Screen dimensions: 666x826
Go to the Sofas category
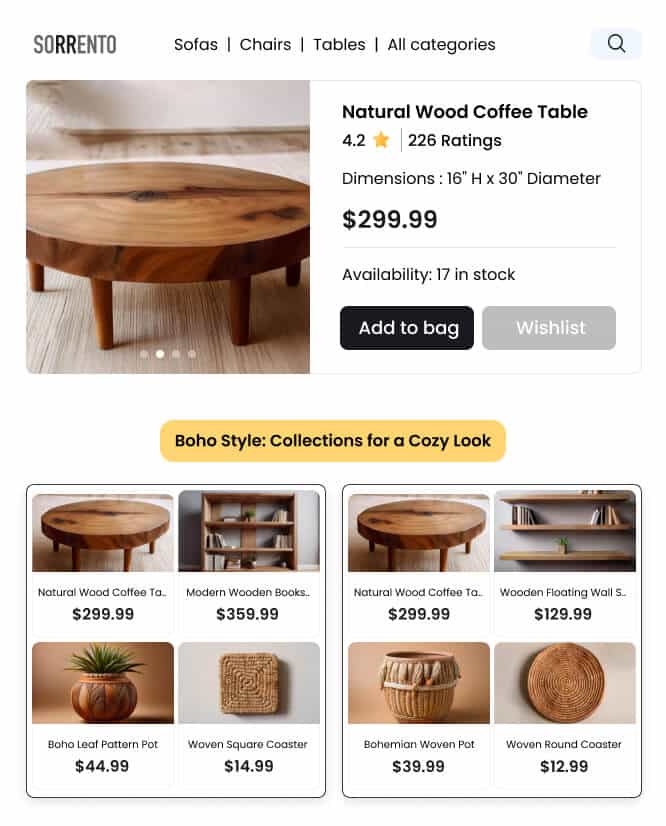196,44
